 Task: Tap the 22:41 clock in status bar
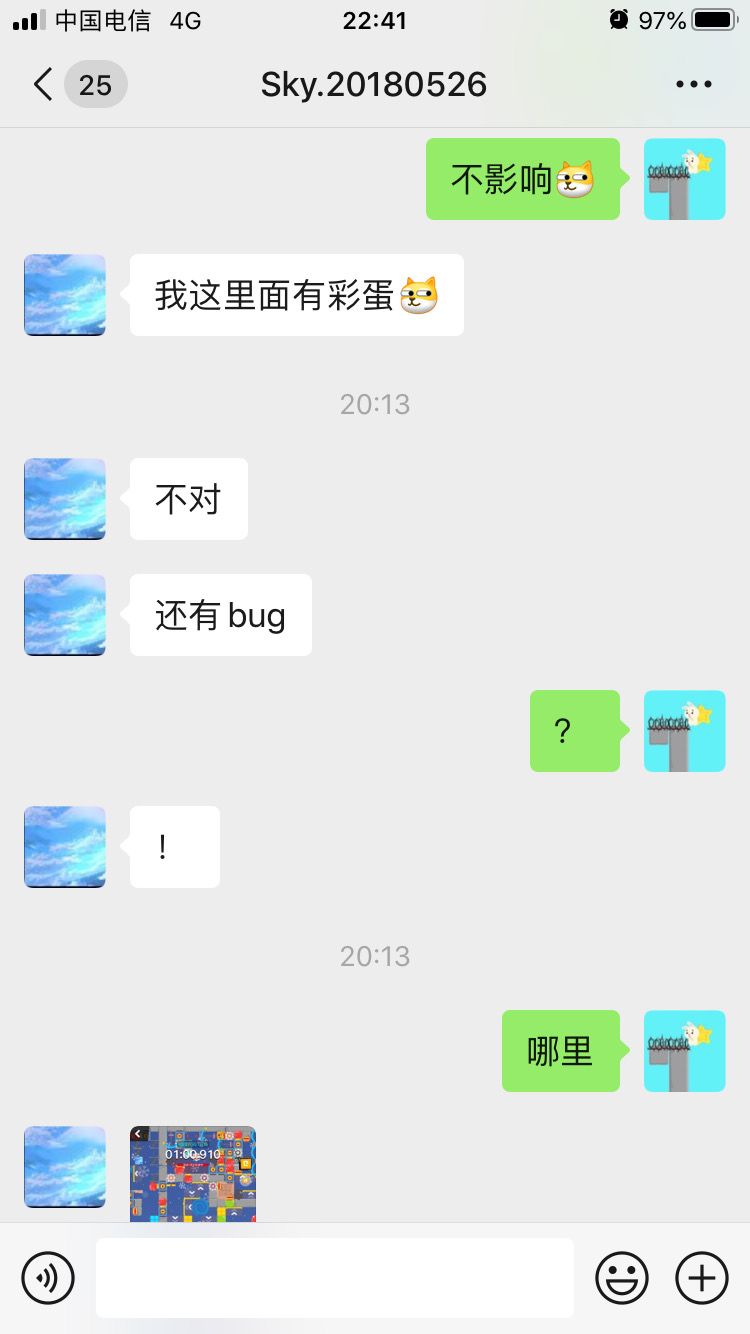(x=374, y=19)
